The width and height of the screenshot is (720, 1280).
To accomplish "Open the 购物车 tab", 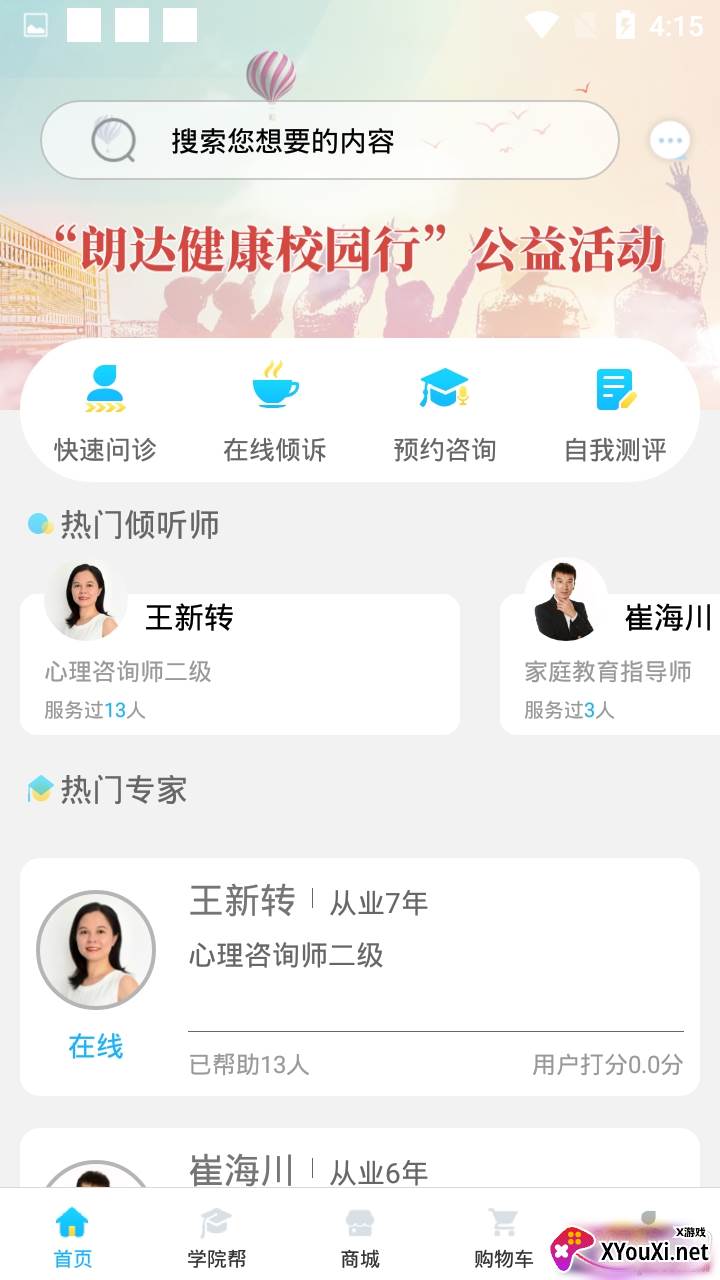I will 503,1236.
